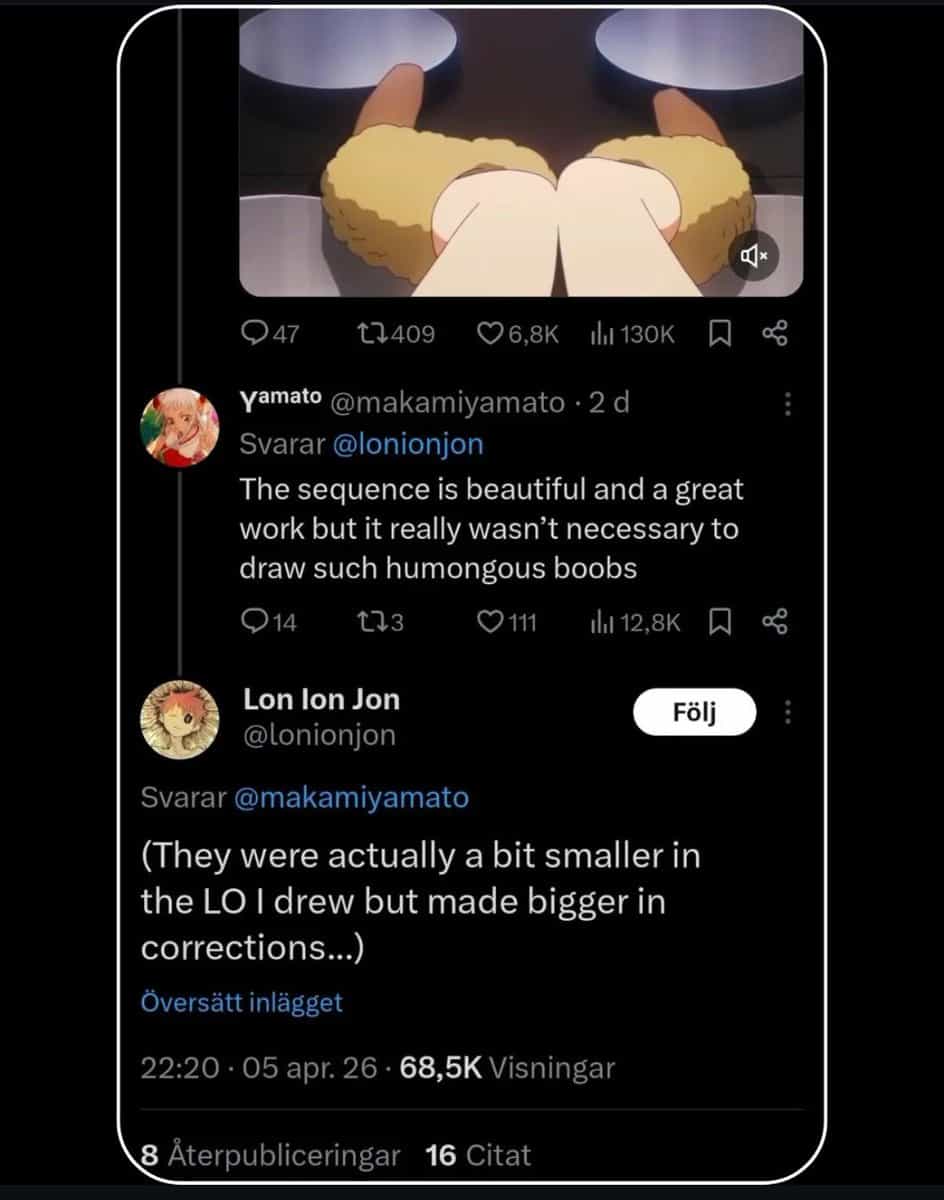The image size is (944, 1200).
Task: View the 8 Återpubliceringar list
Action: point(270,1155)
